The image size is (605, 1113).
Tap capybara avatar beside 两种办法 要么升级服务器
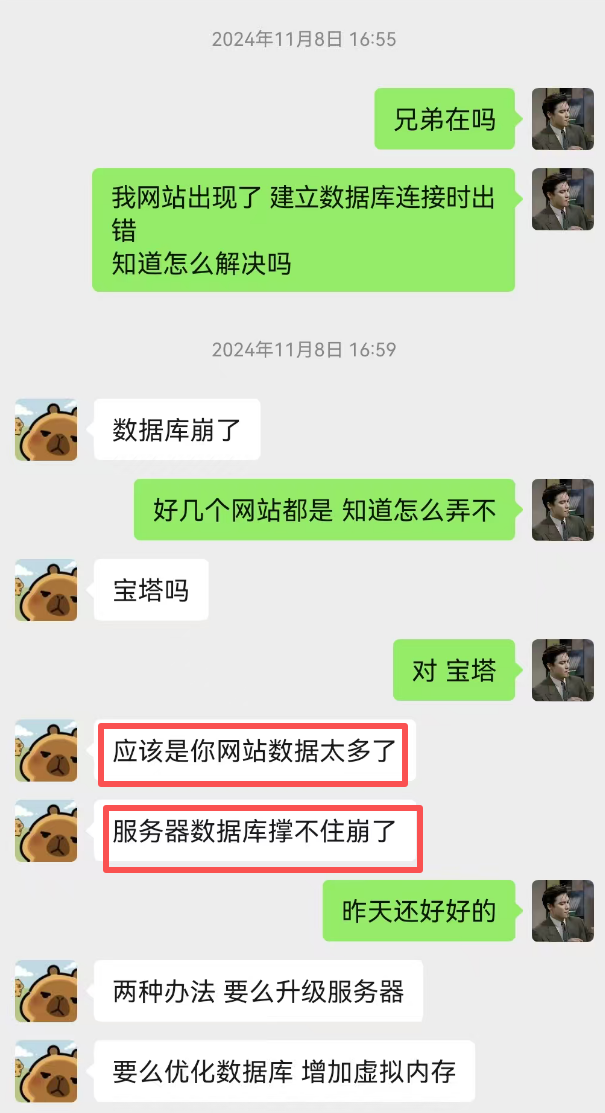coord(46,991)
